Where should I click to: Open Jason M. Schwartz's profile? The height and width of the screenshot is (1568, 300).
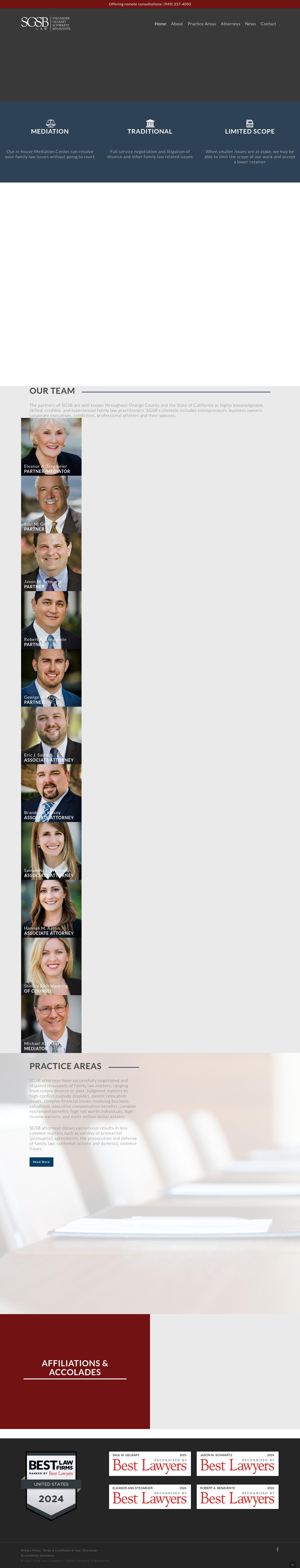click(x=51, y=562)
